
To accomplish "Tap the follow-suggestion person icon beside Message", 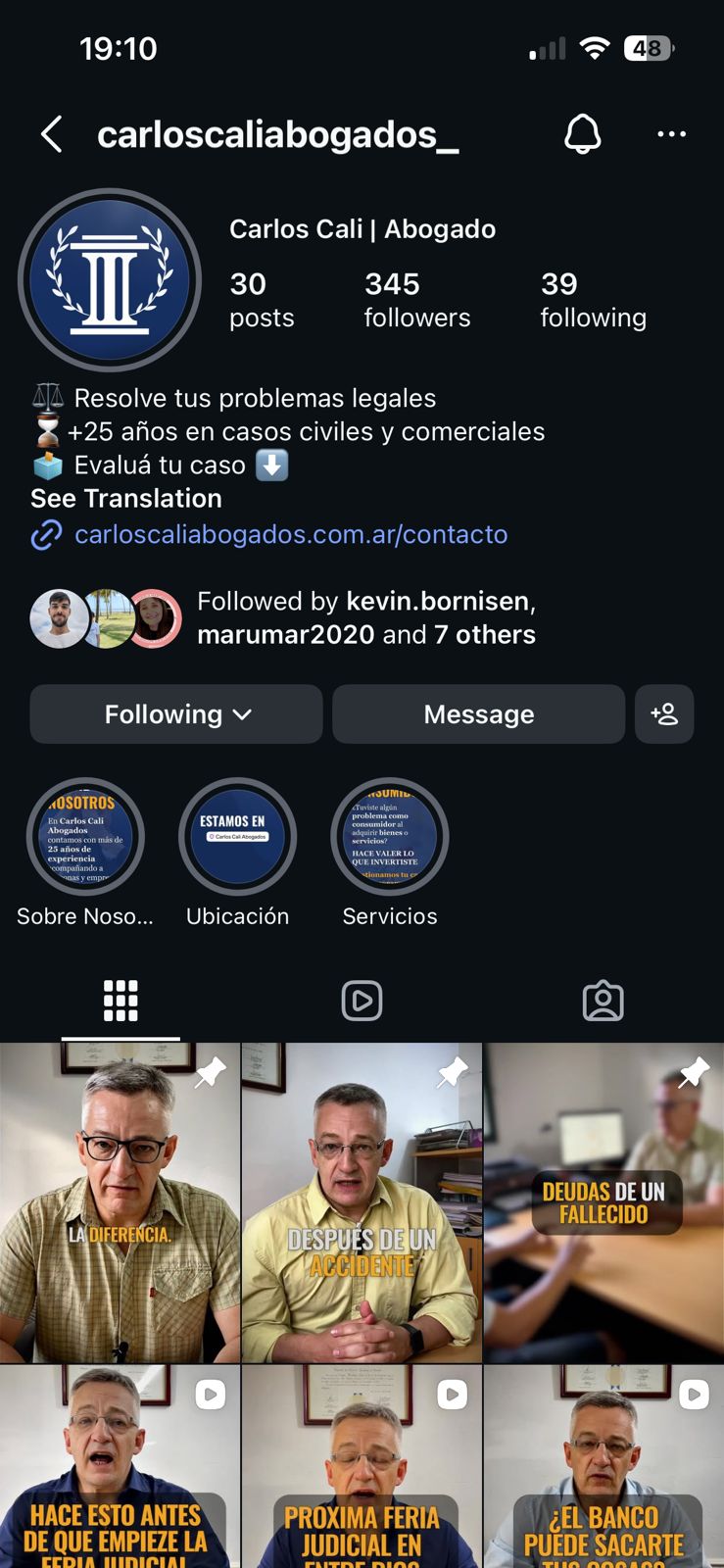I will [x=664, y=714].
